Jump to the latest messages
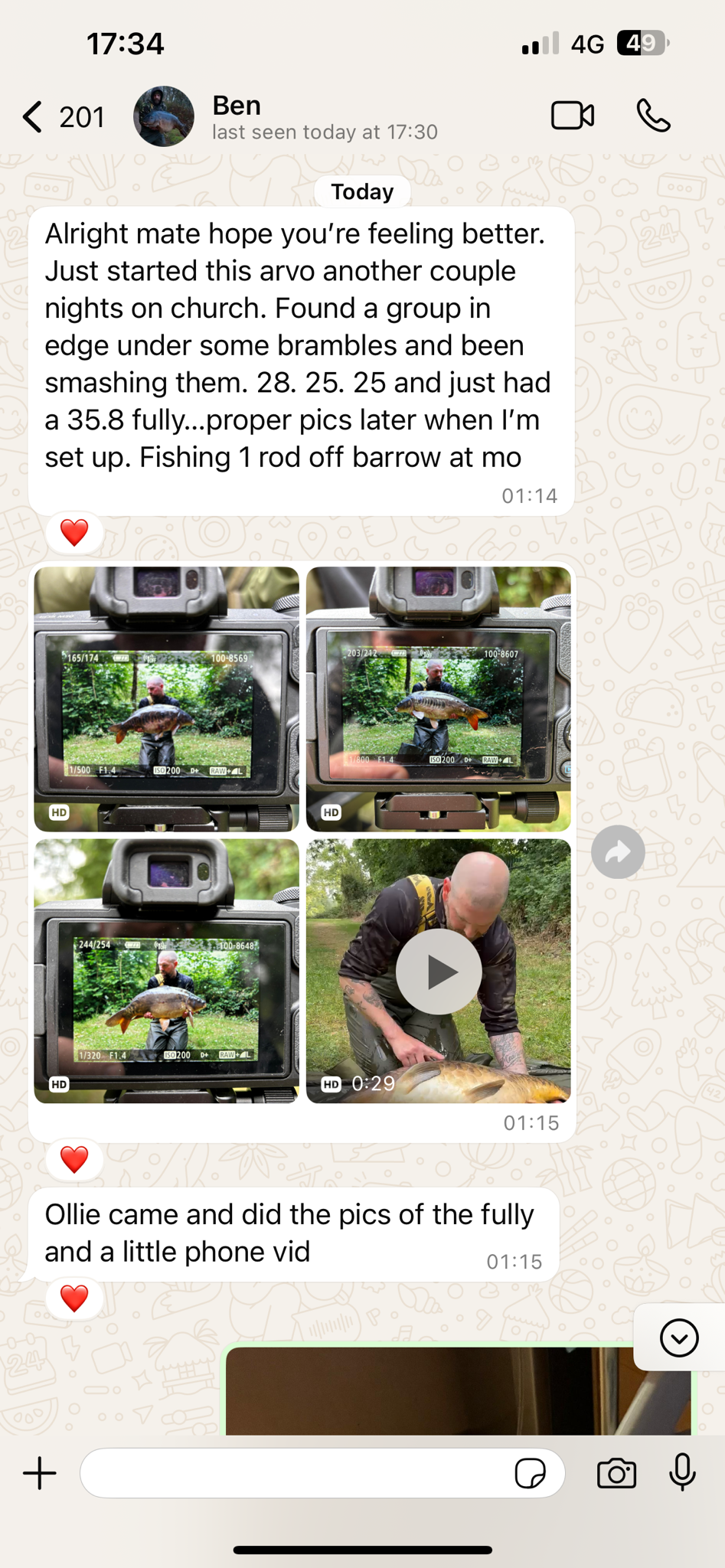 [x=678, y=1338]
